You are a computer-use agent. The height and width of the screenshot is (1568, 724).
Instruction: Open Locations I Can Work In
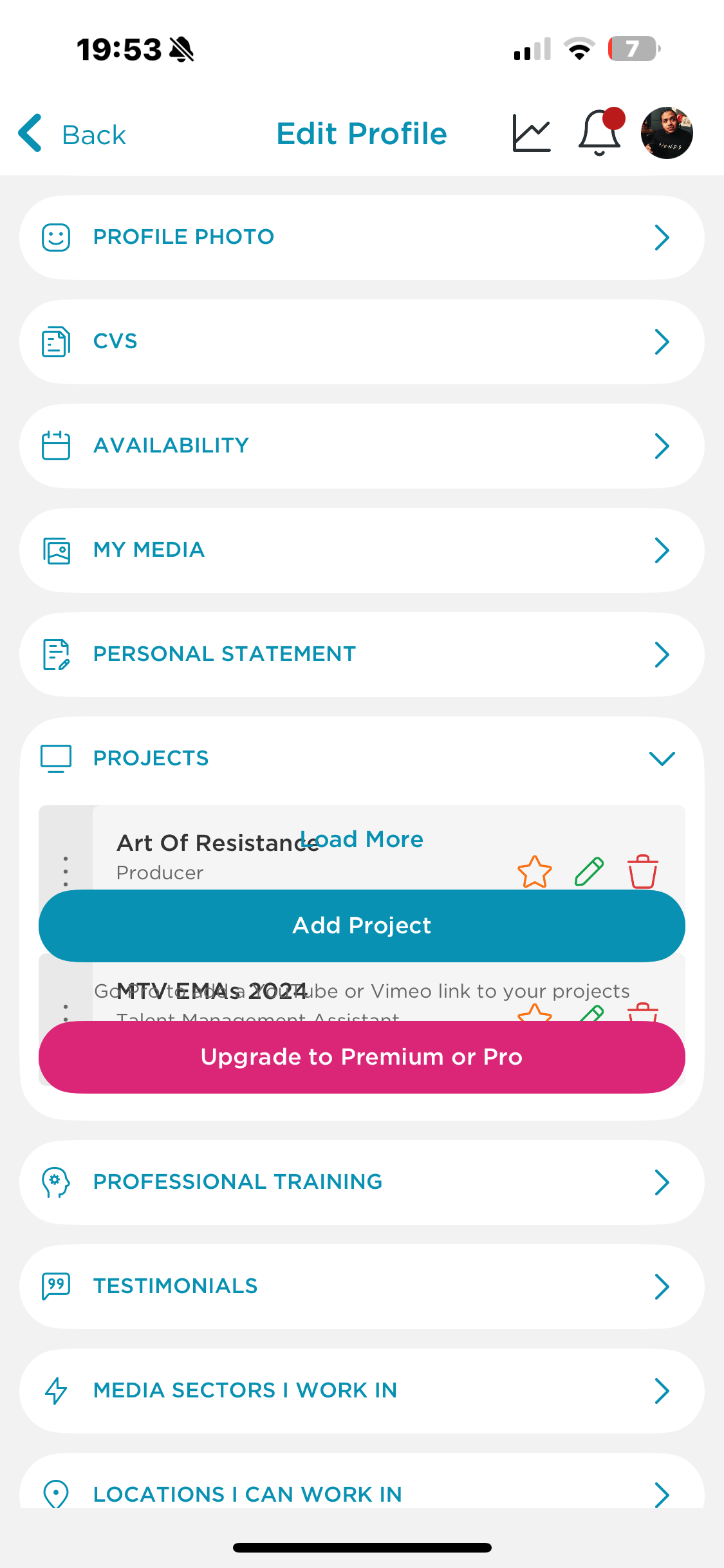point(362,1492)
